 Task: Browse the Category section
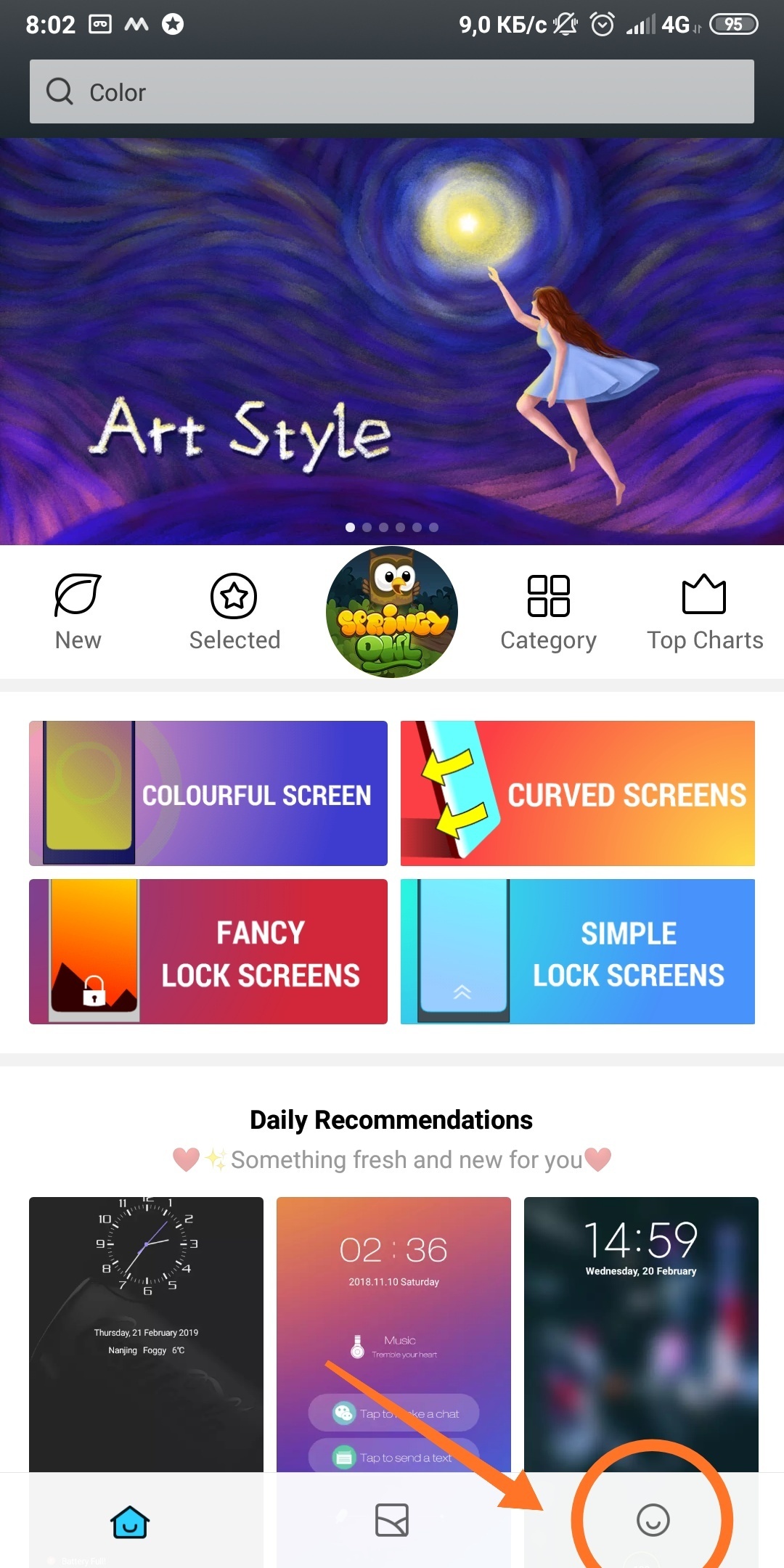[x=549, y=612]
